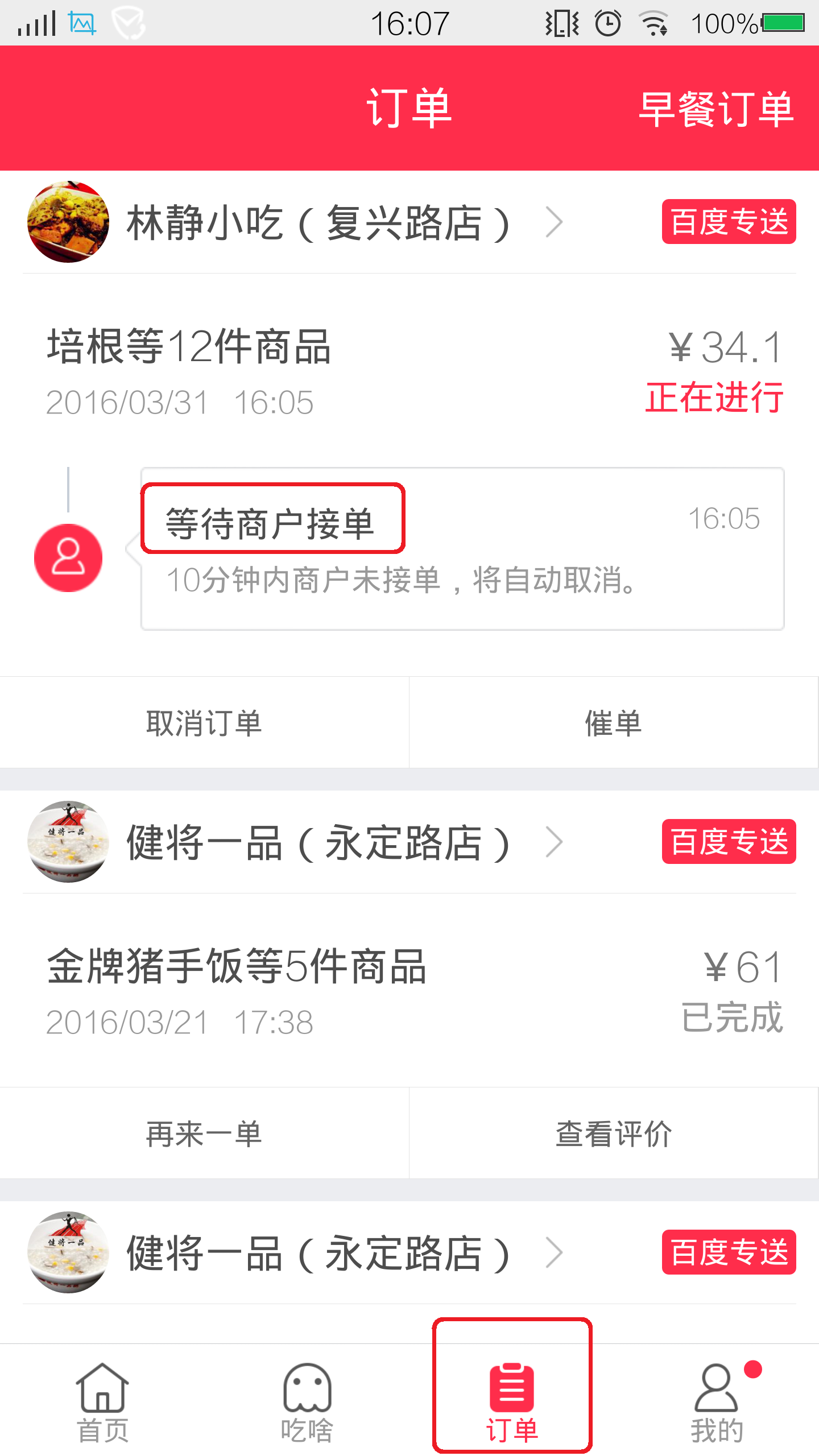The image size is (819, 1456).
Task: Open 林静小吃（复兴路店）store page
Action: 318,222
